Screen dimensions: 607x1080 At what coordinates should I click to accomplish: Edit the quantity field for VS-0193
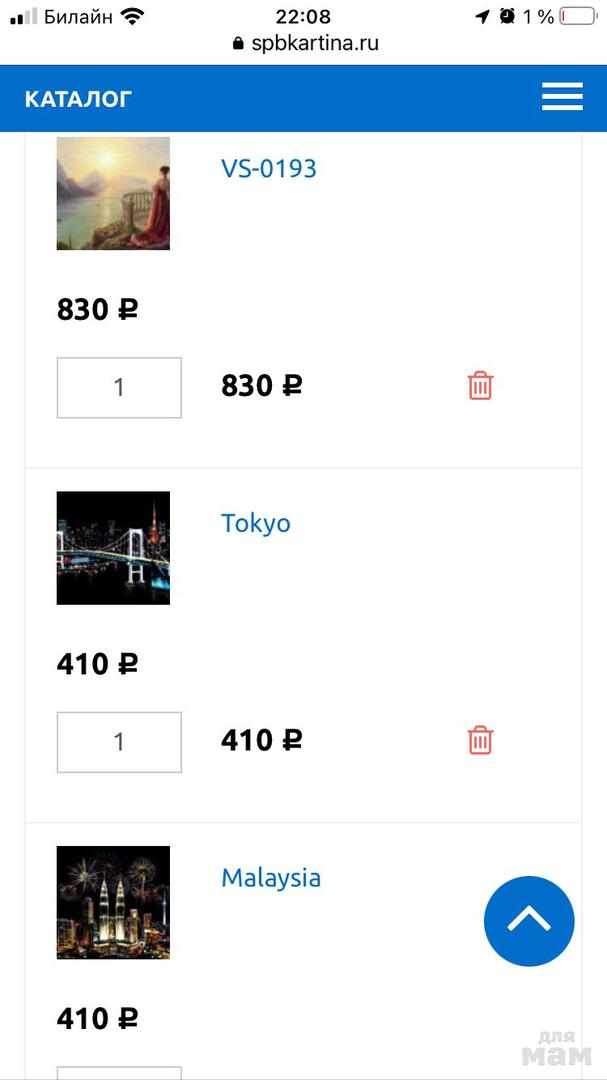[119, 387]
